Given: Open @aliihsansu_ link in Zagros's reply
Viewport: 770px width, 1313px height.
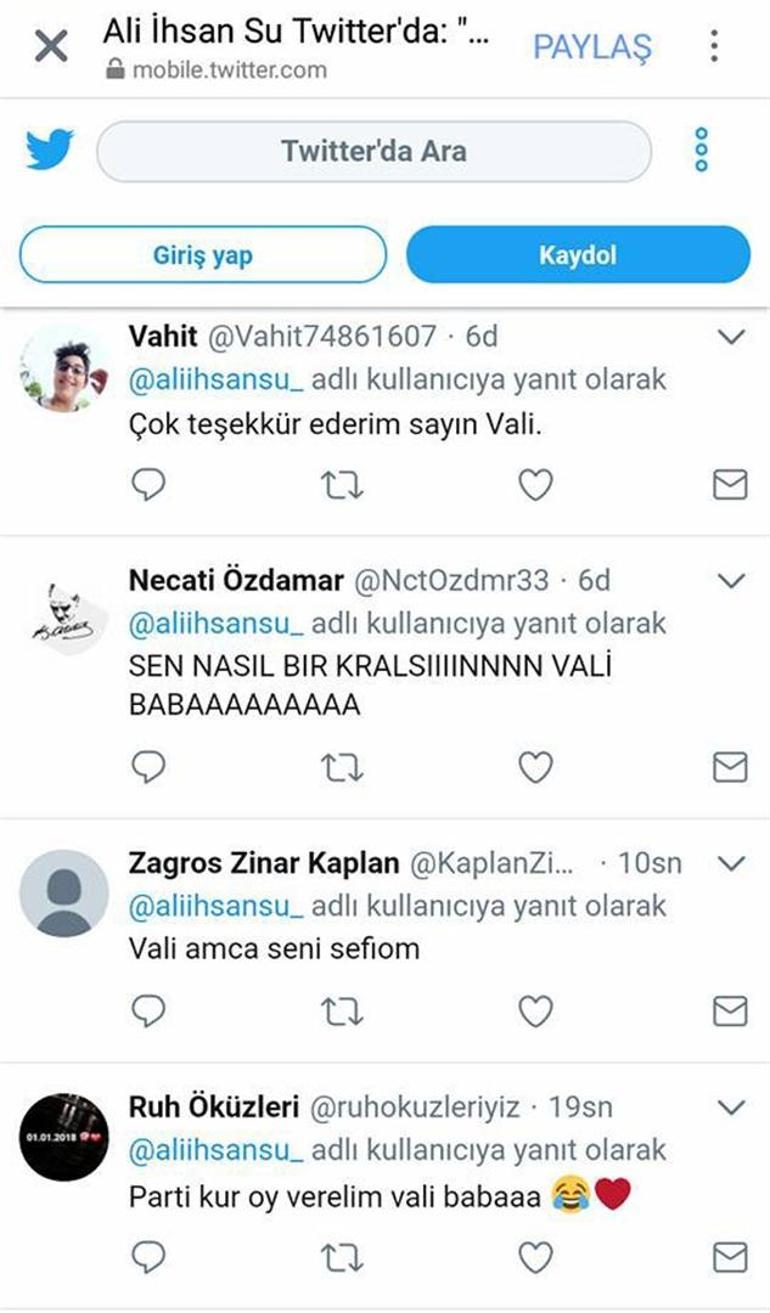Looking at the screenshot, I should click(x=215, y=906).
